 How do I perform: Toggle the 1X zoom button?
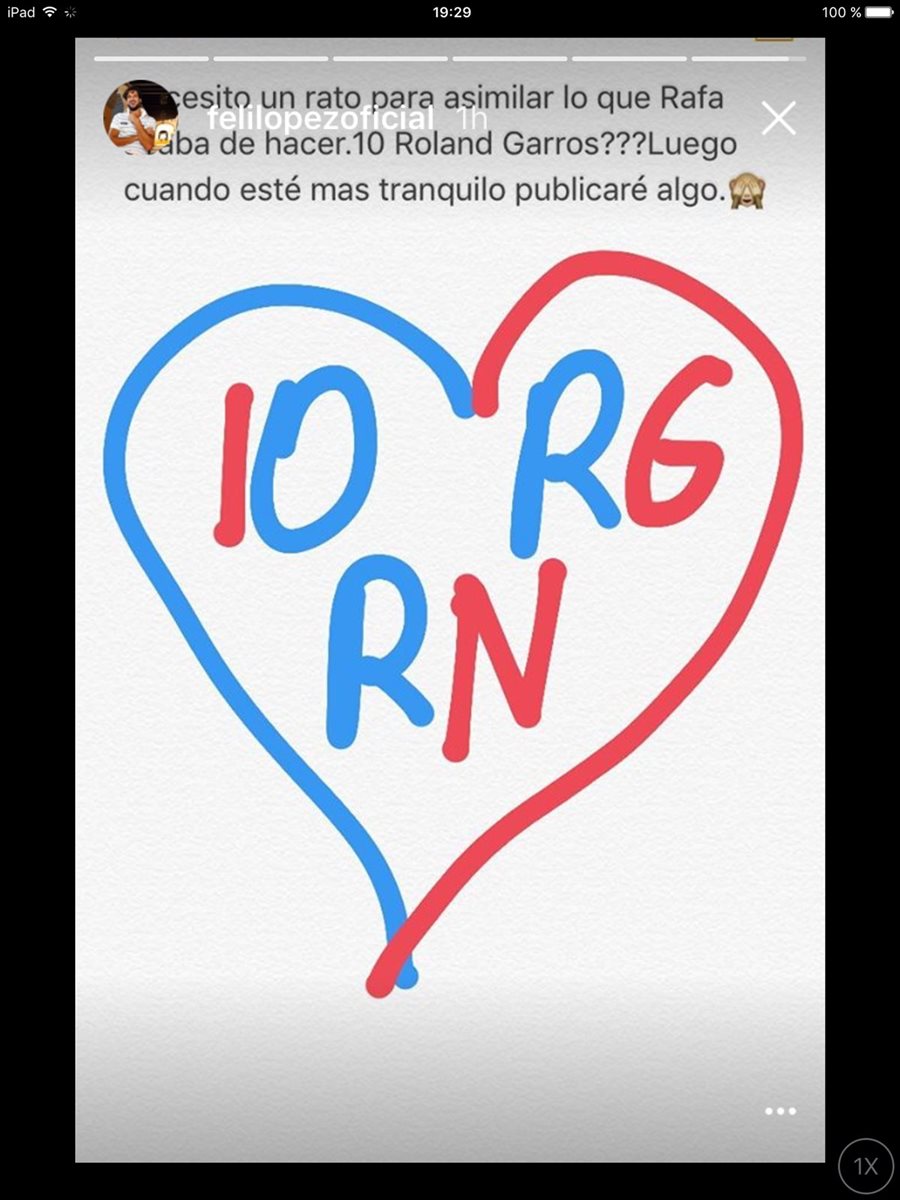[865, 1165]
